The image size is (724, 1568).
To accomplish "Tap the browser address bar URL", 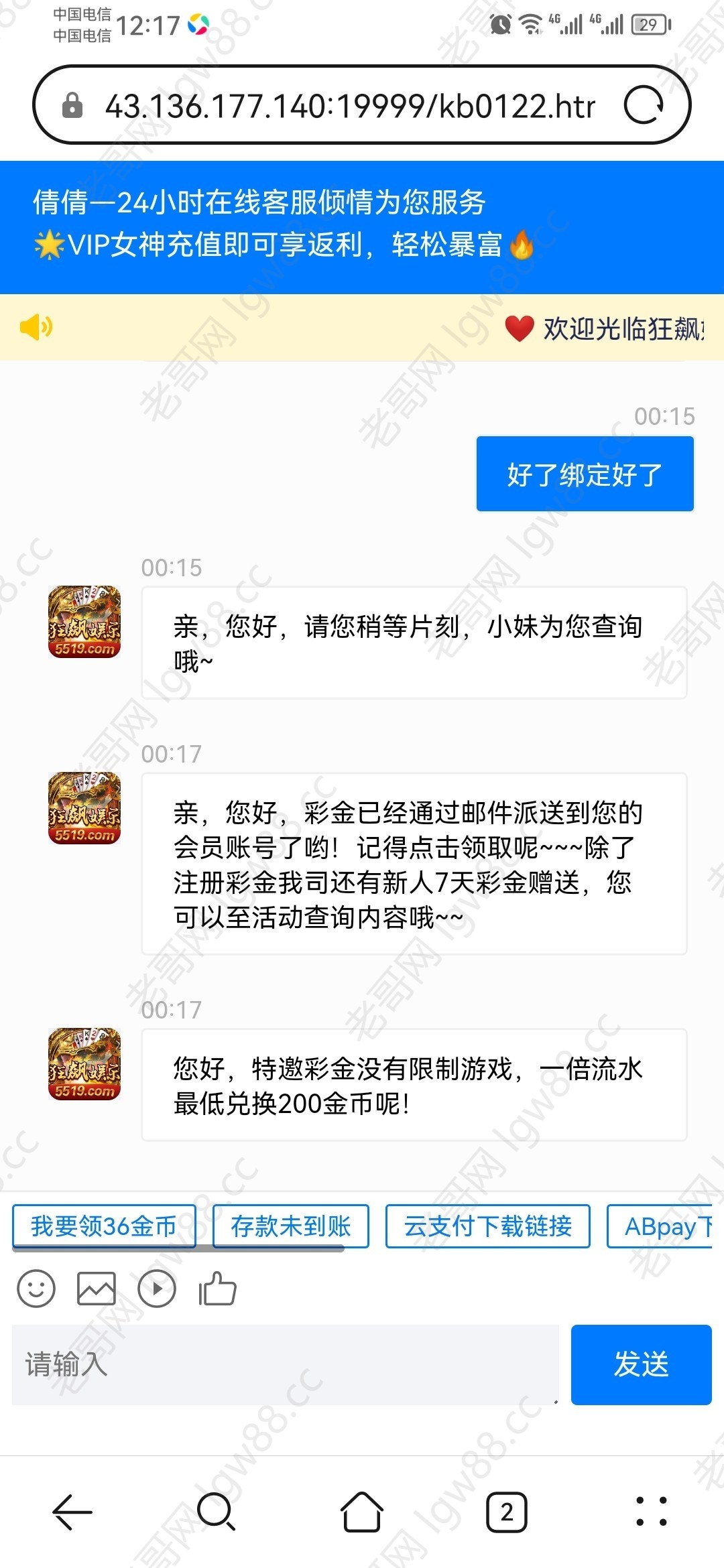I will 349,106.
